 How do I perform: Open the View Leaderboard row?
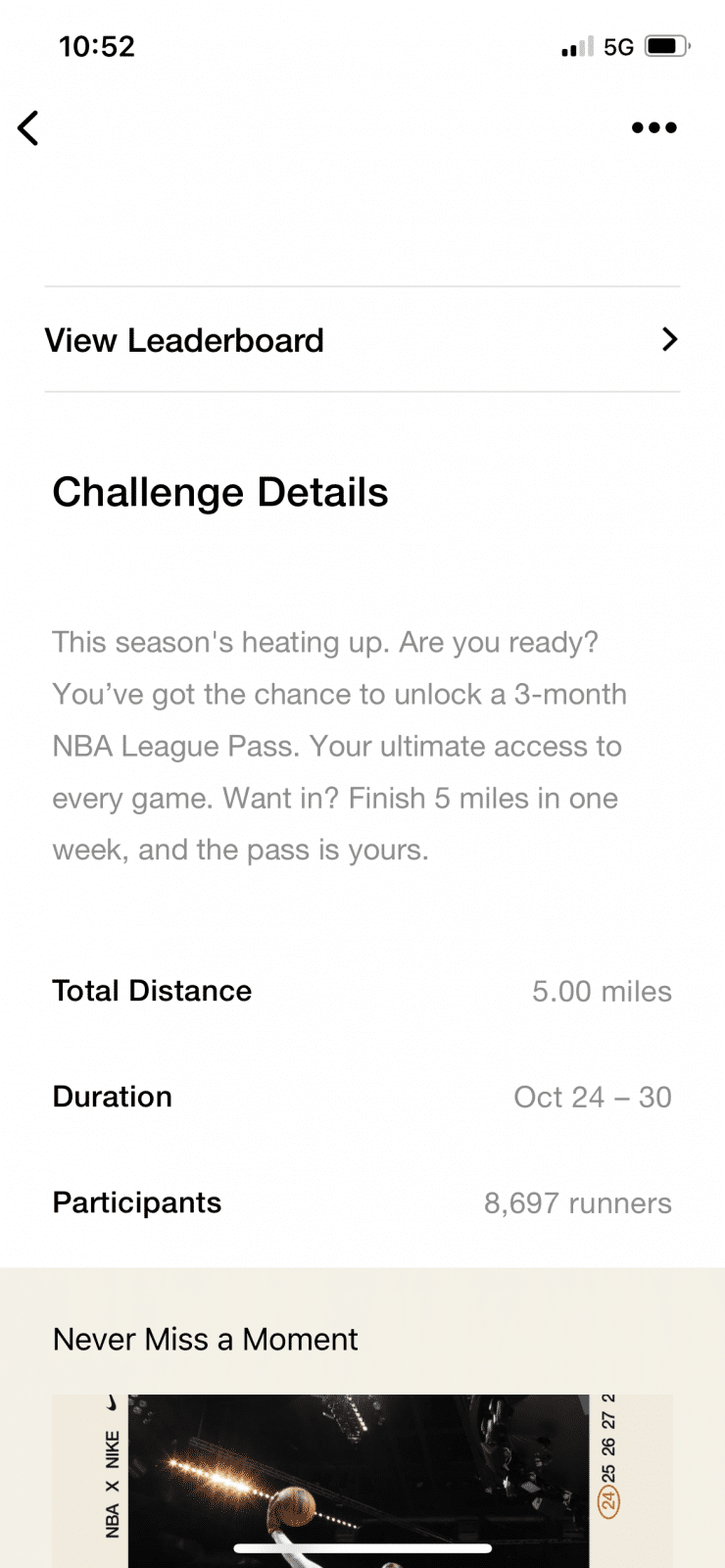[x=362, y=340]
